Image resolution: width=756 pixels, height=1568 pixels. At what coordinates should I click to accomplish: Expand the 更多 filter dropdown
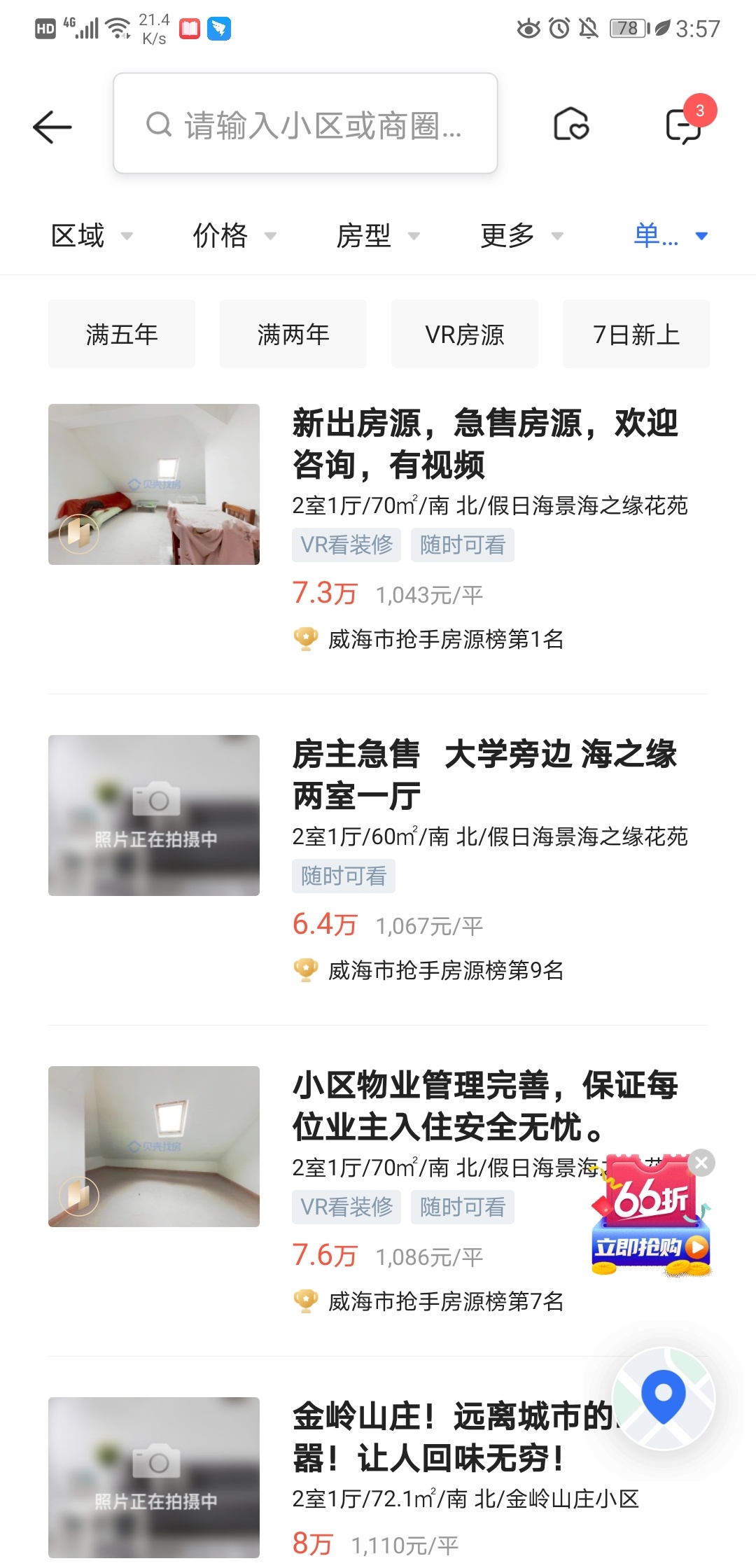pyautogui.click(x=521, y=236)
